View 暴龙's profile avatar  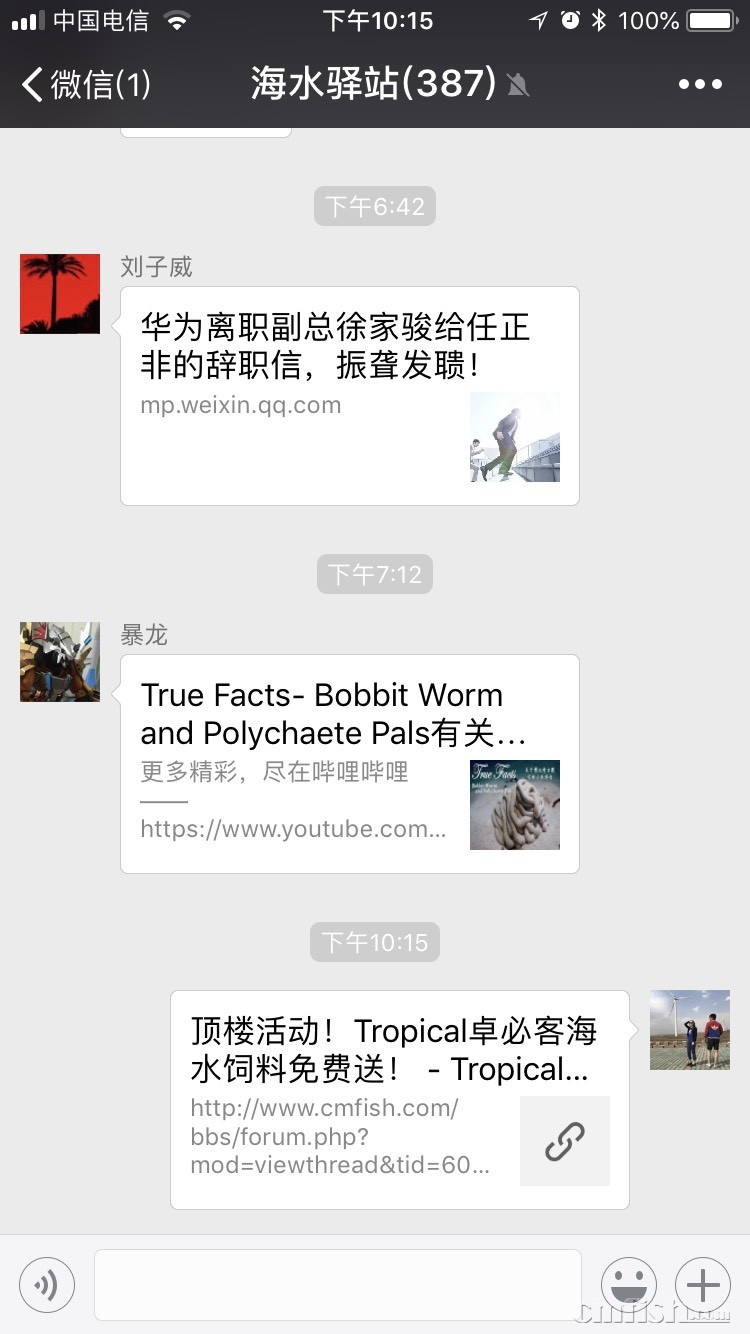60,661
